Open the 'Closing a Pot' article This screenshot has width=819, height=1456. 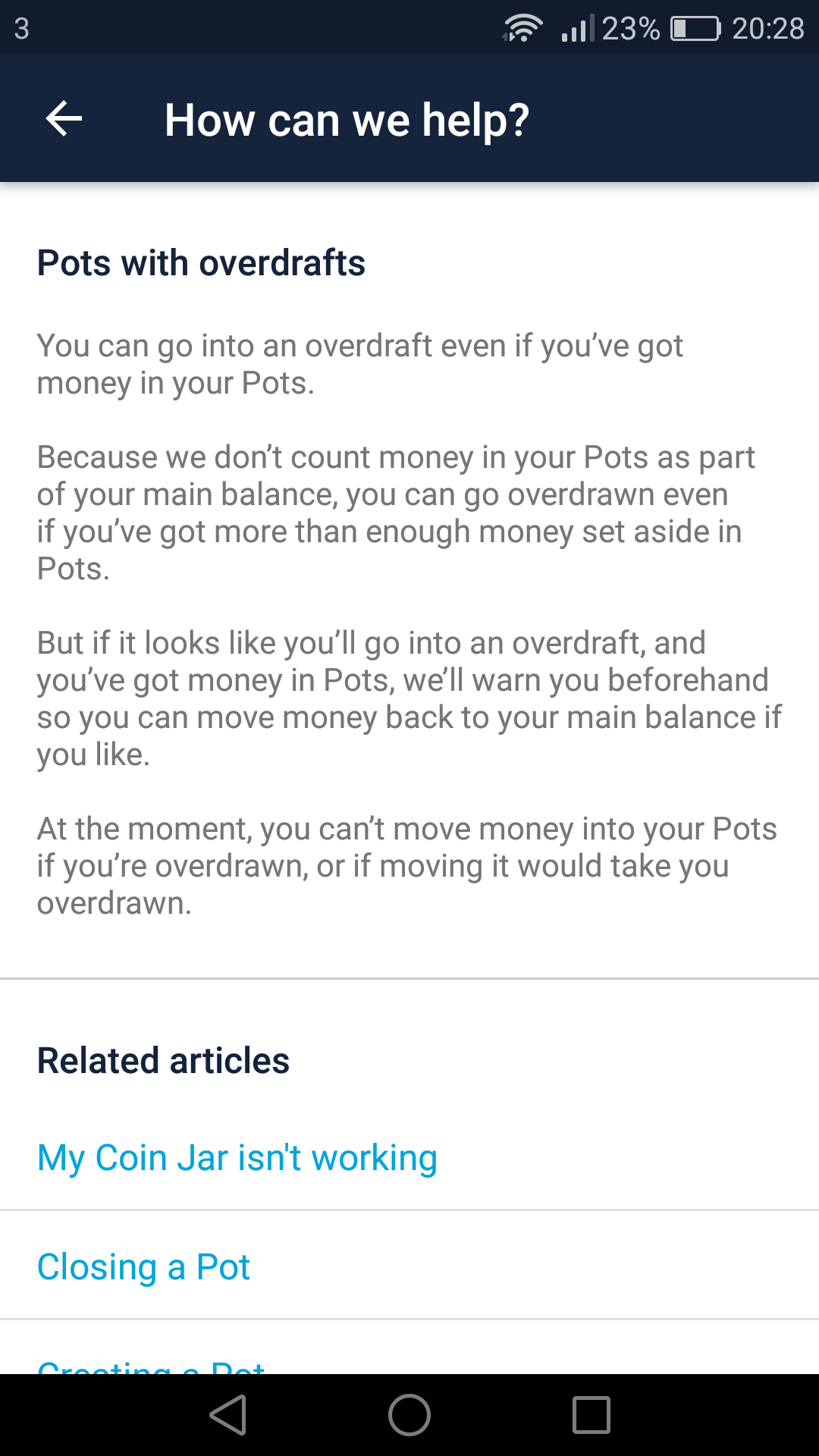point(144,1267)
